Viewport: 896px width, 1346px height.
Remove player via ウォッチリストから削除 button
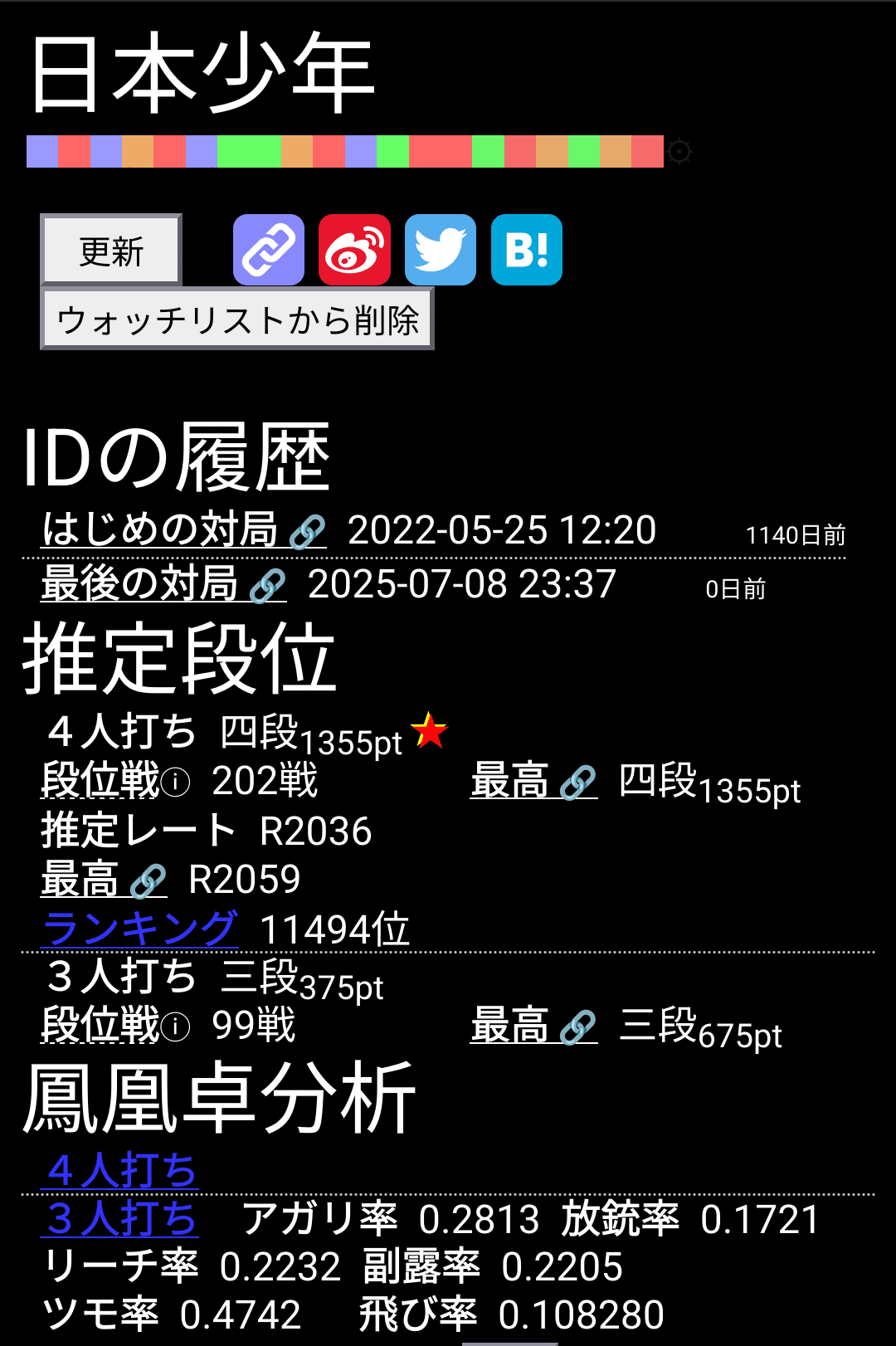pyautogui.click(x=237, y=319)
